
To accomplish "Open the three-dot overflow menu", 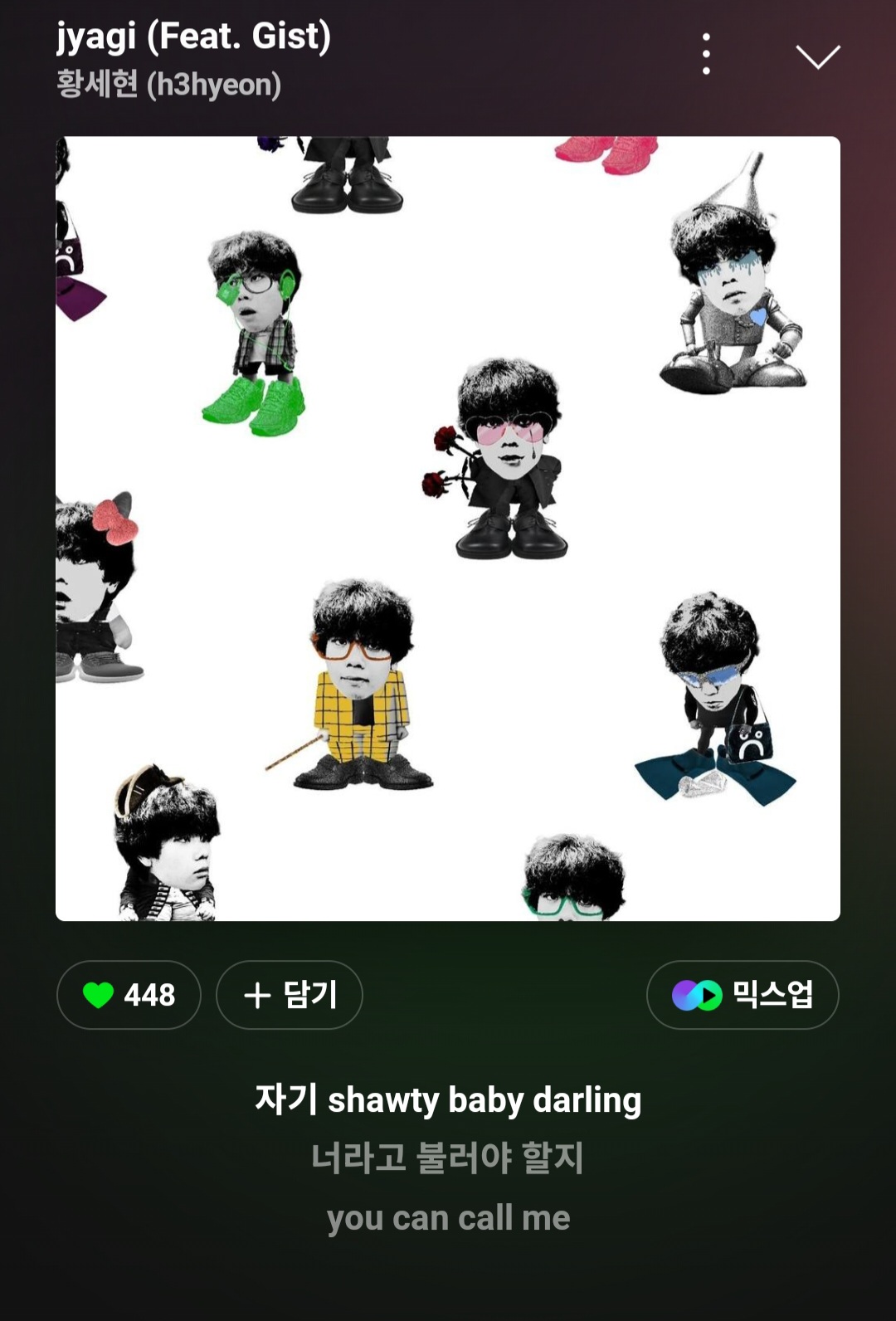I will [706, 55].
